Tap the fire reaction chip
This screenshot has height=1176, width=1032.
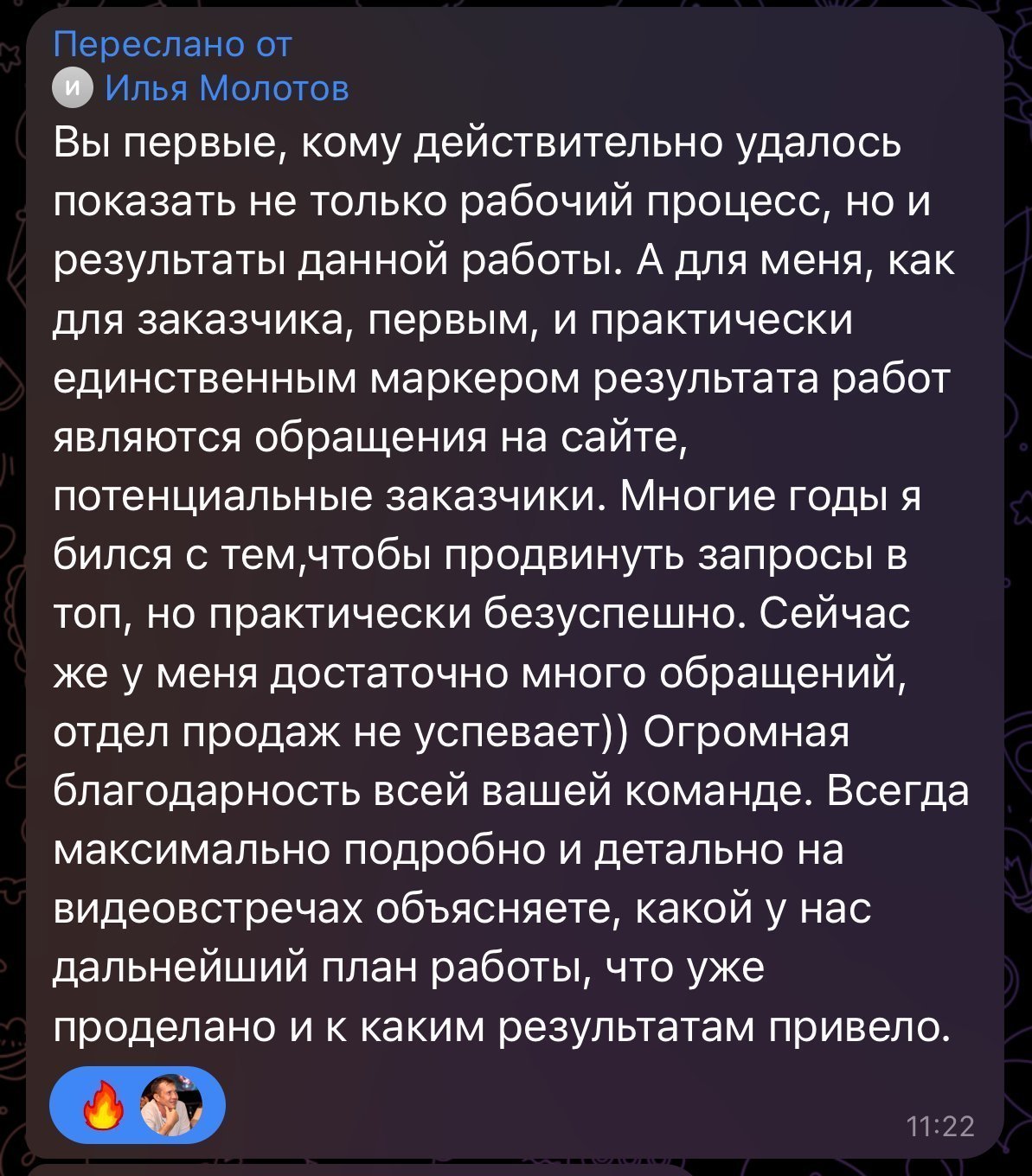137,1106
